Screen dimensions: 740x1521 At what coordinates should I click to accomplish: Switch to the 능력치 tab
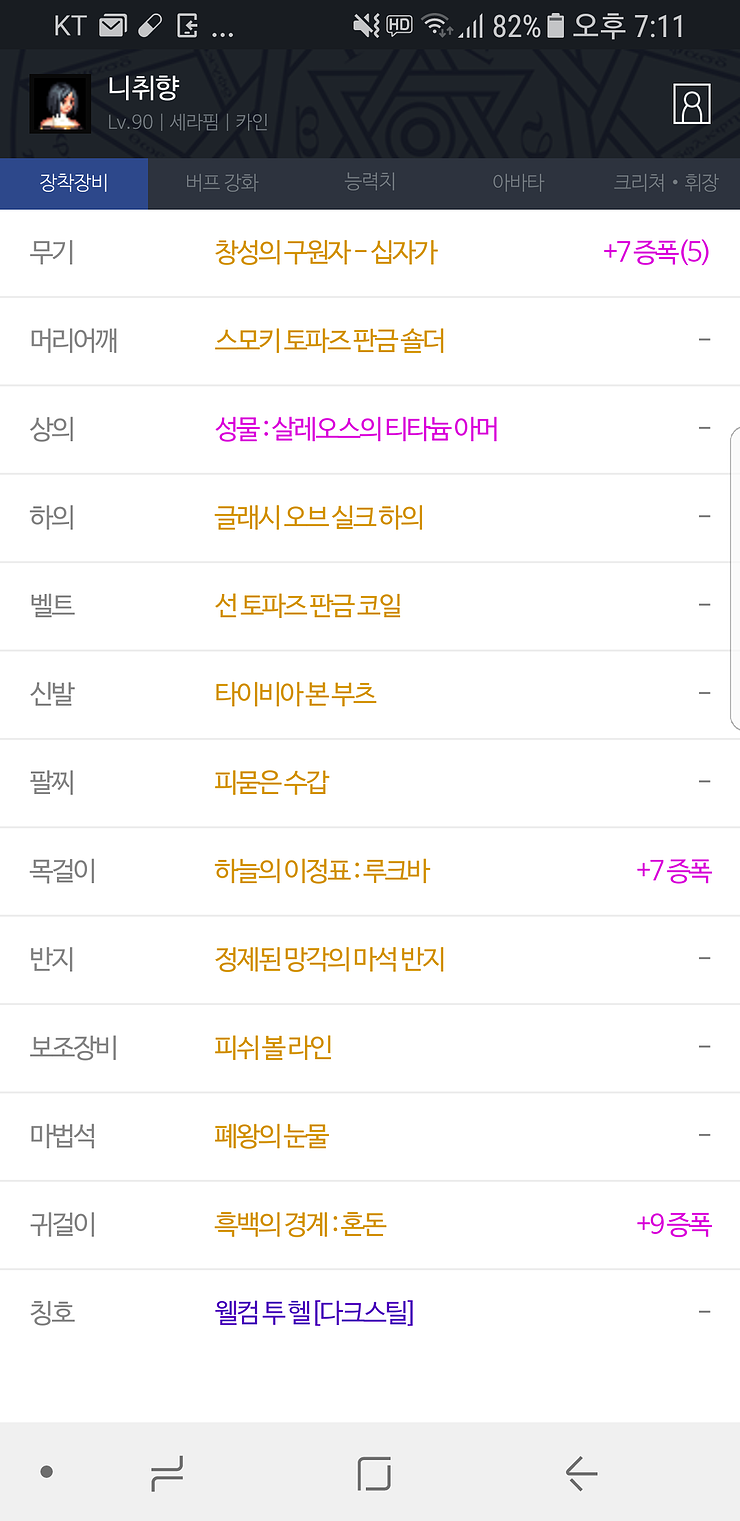pyautogui.click(x=370, y=183)
